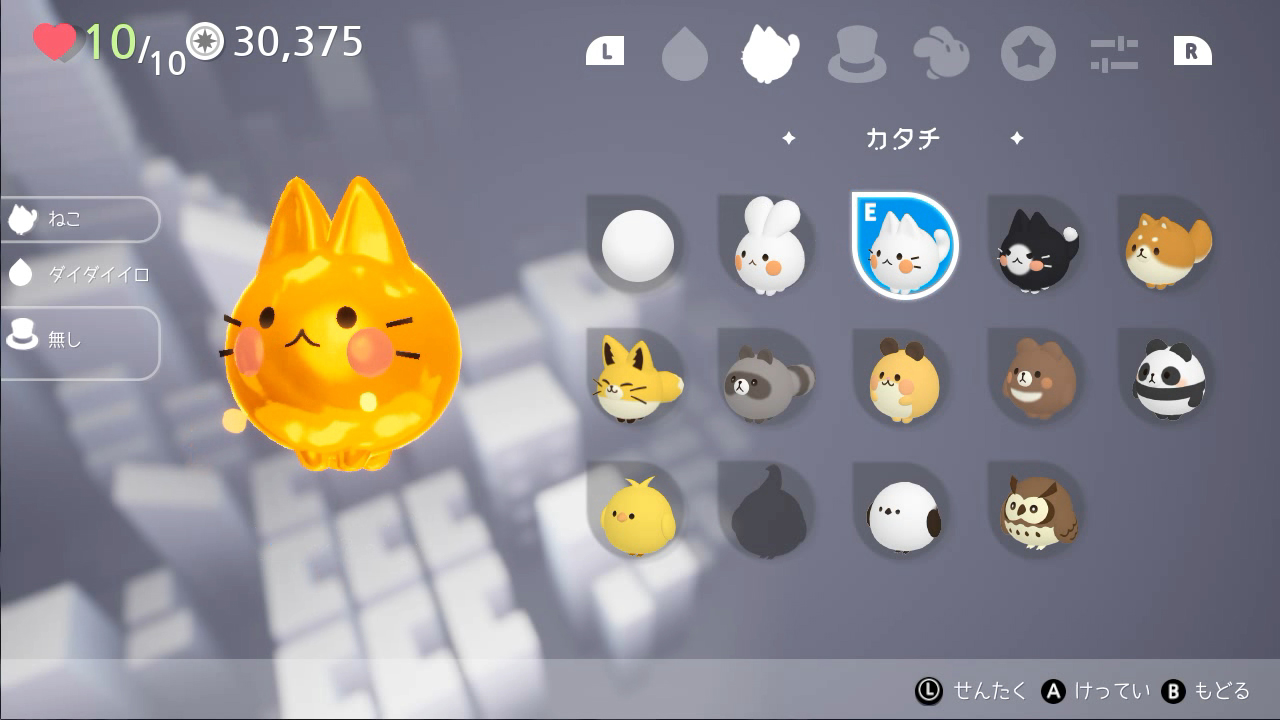Open the settings sliders tab

1114,54
